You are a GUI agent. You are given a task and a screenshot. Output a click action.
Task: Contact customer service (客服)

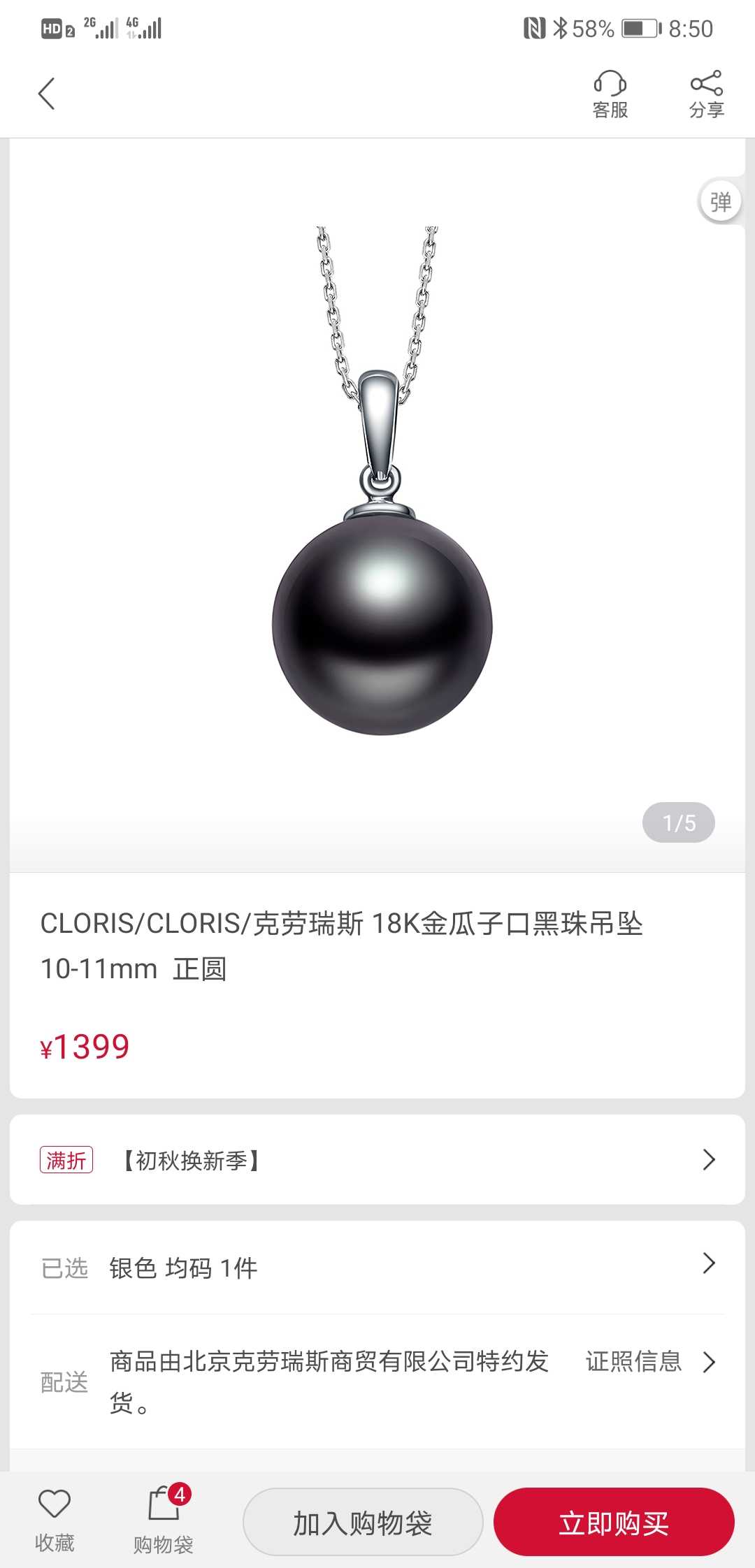pos(610,94)
